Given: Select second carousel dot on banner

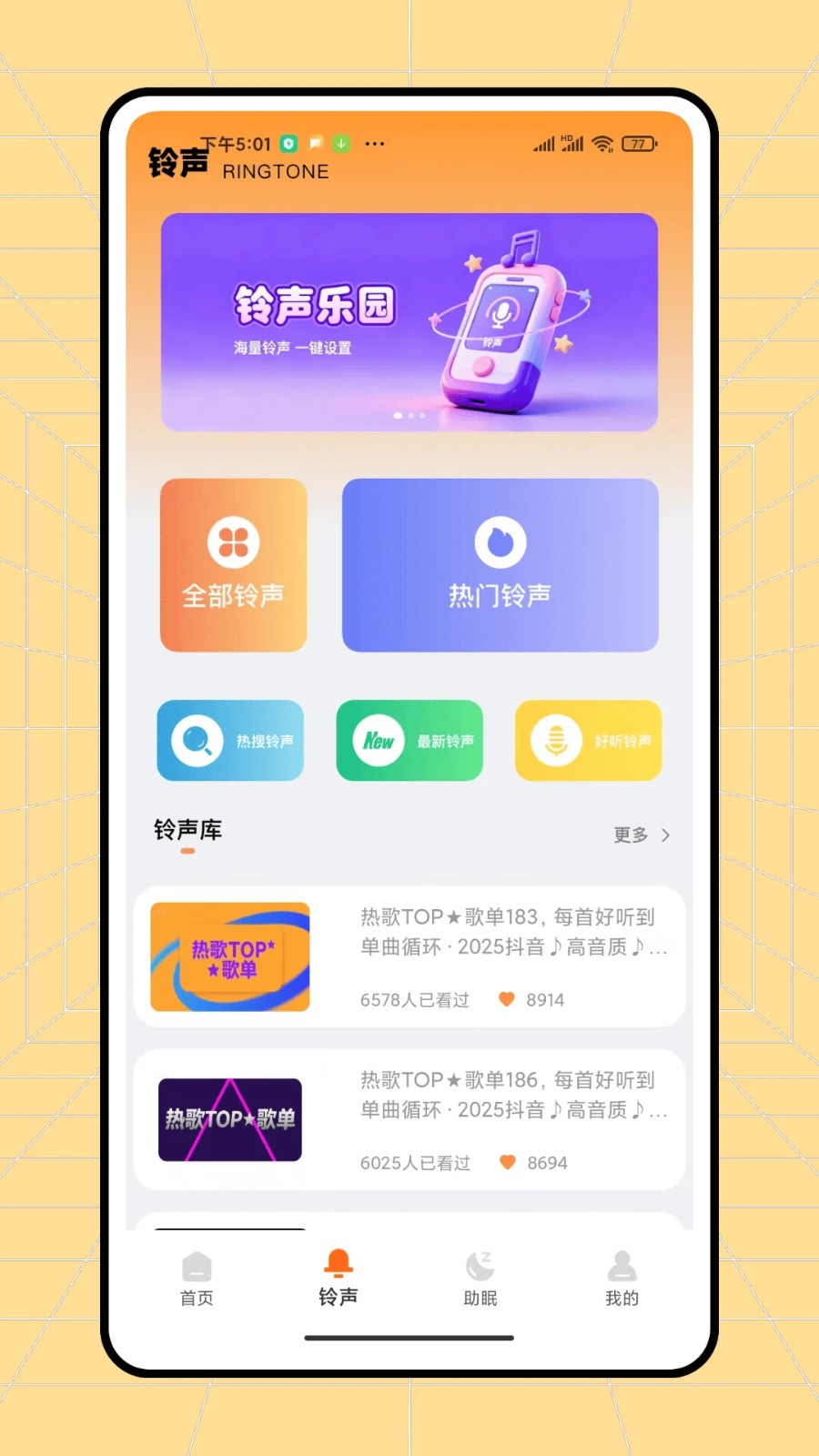Looking at the screenshot, I should pos(410,415).
